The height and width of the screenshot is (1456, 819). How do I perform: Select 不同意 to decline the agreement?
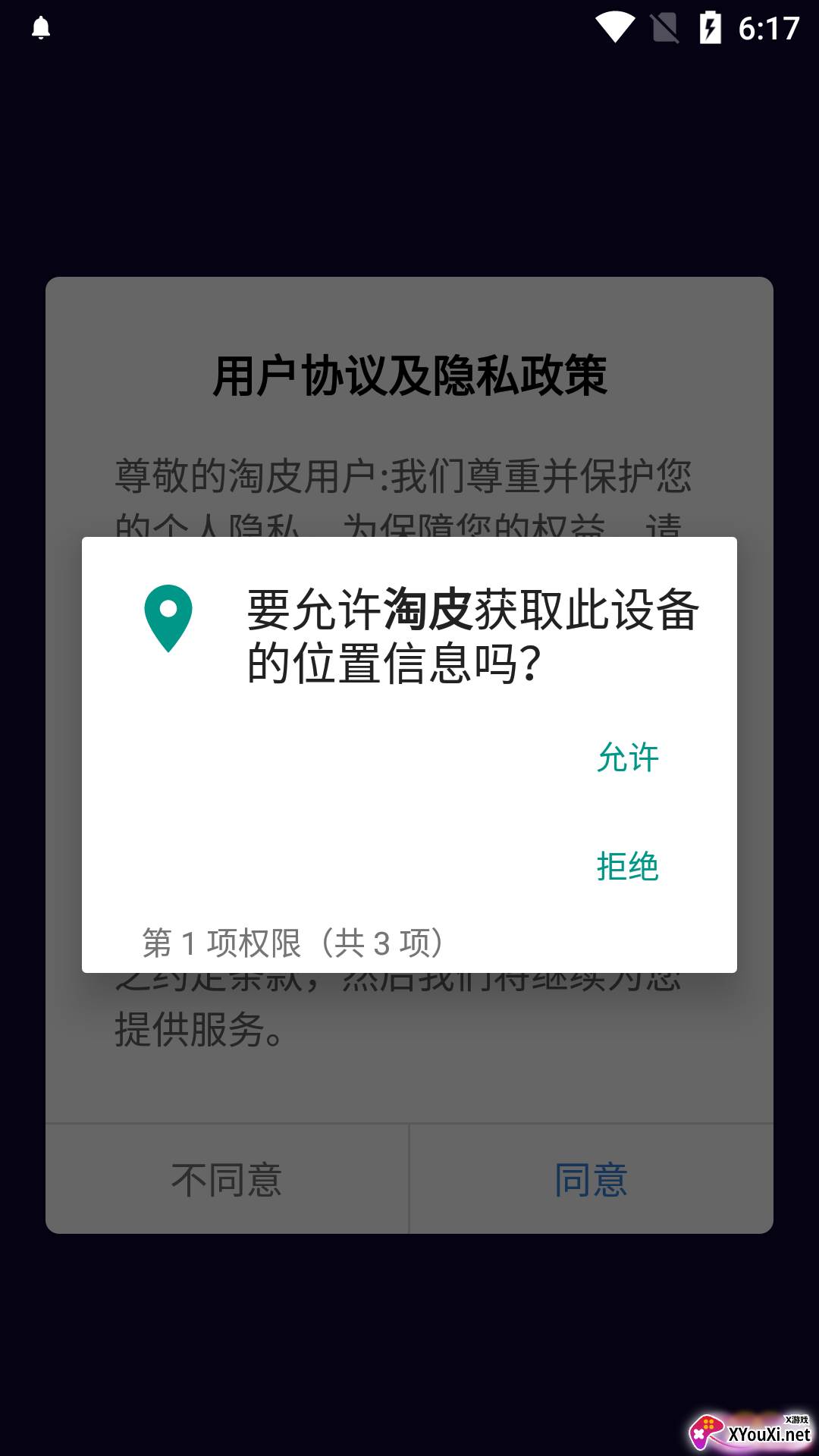(x=227, y=1180)
